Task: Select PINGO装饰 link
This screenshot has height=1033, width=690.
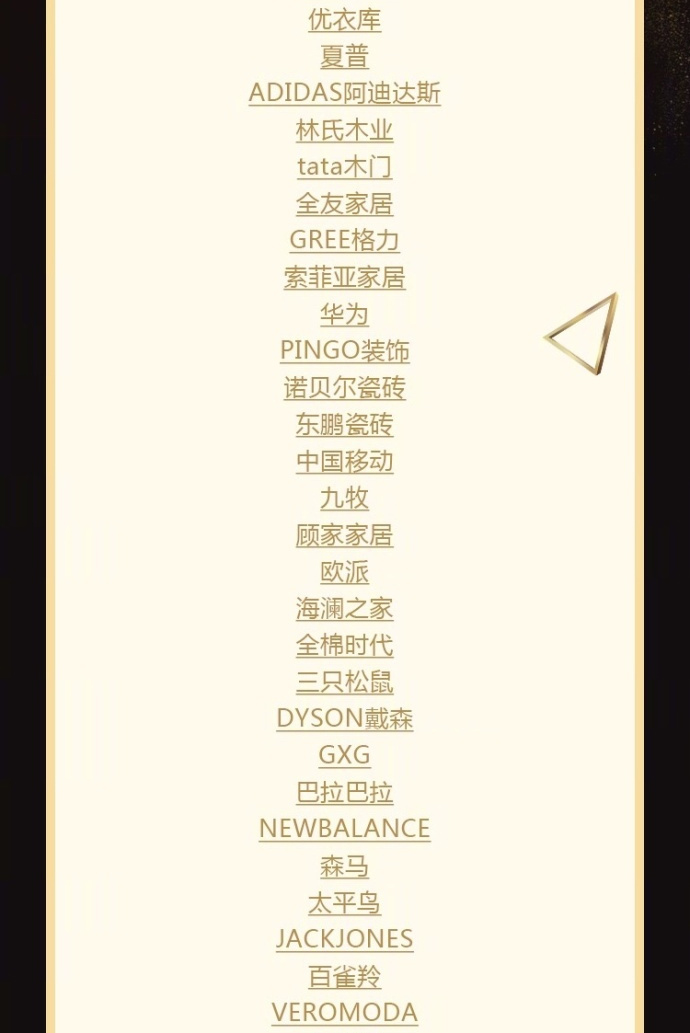Action: coord(344,351)
